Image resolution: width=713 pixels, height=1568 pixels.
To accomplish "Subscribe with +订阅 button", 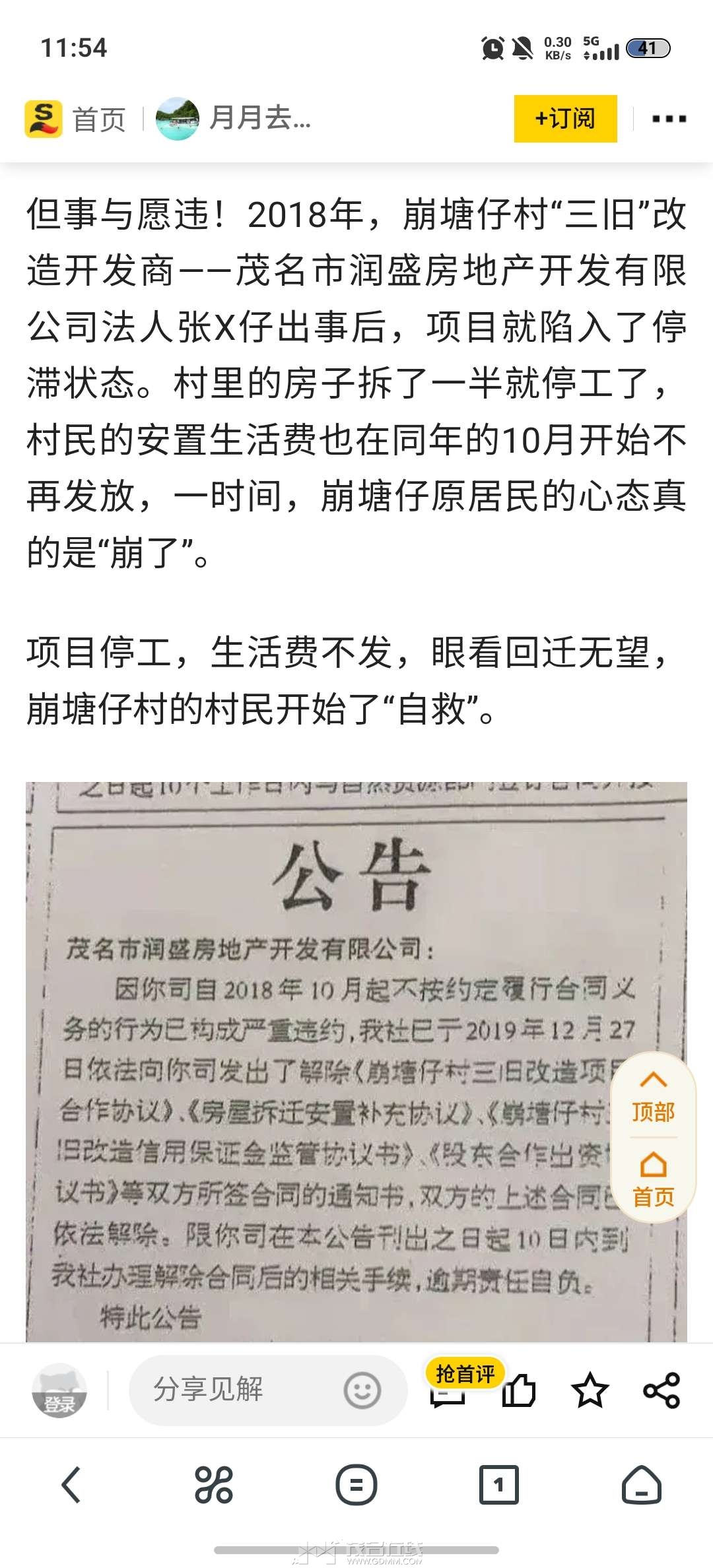I will point(565,119).
